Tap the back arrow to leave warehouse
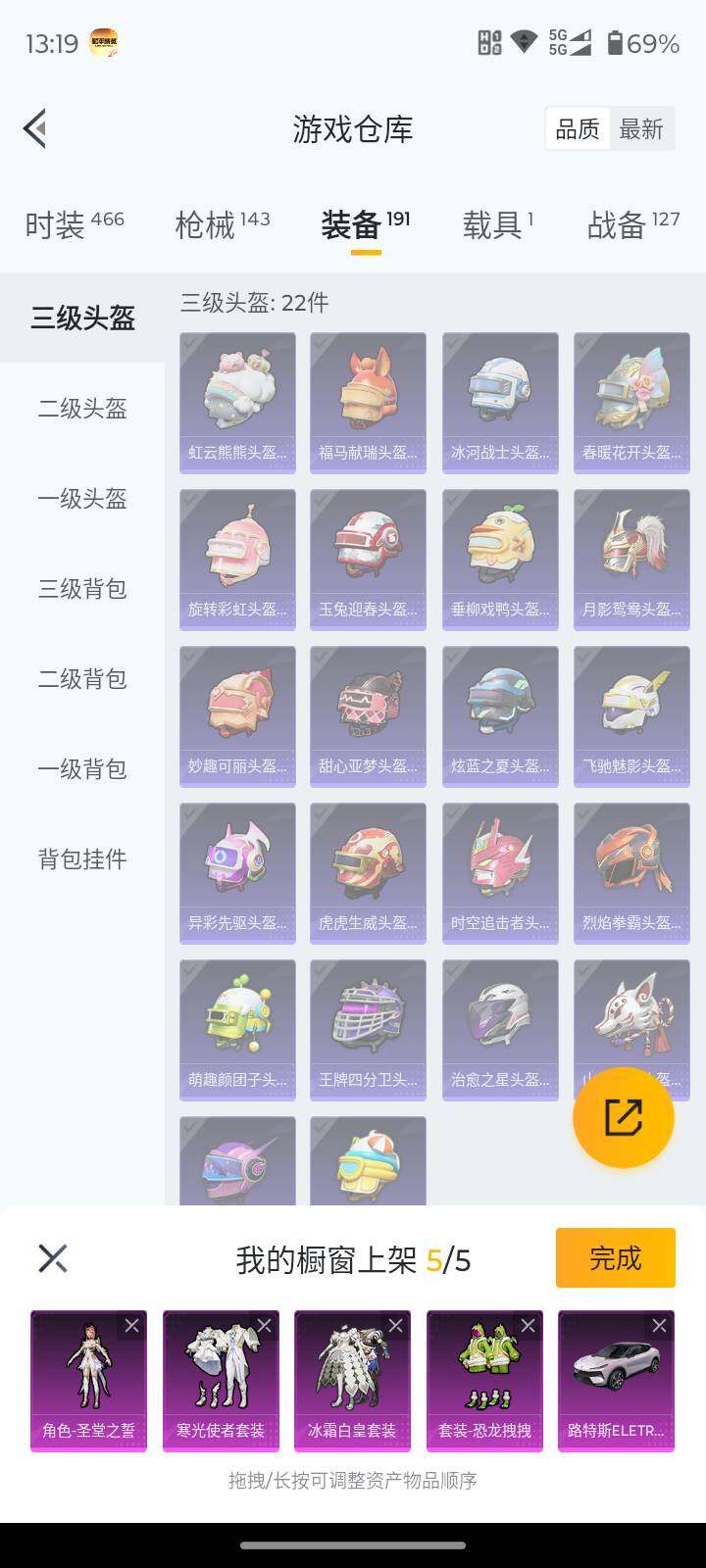This screenshot has width=706, height=1568. (x=34, y=128)
